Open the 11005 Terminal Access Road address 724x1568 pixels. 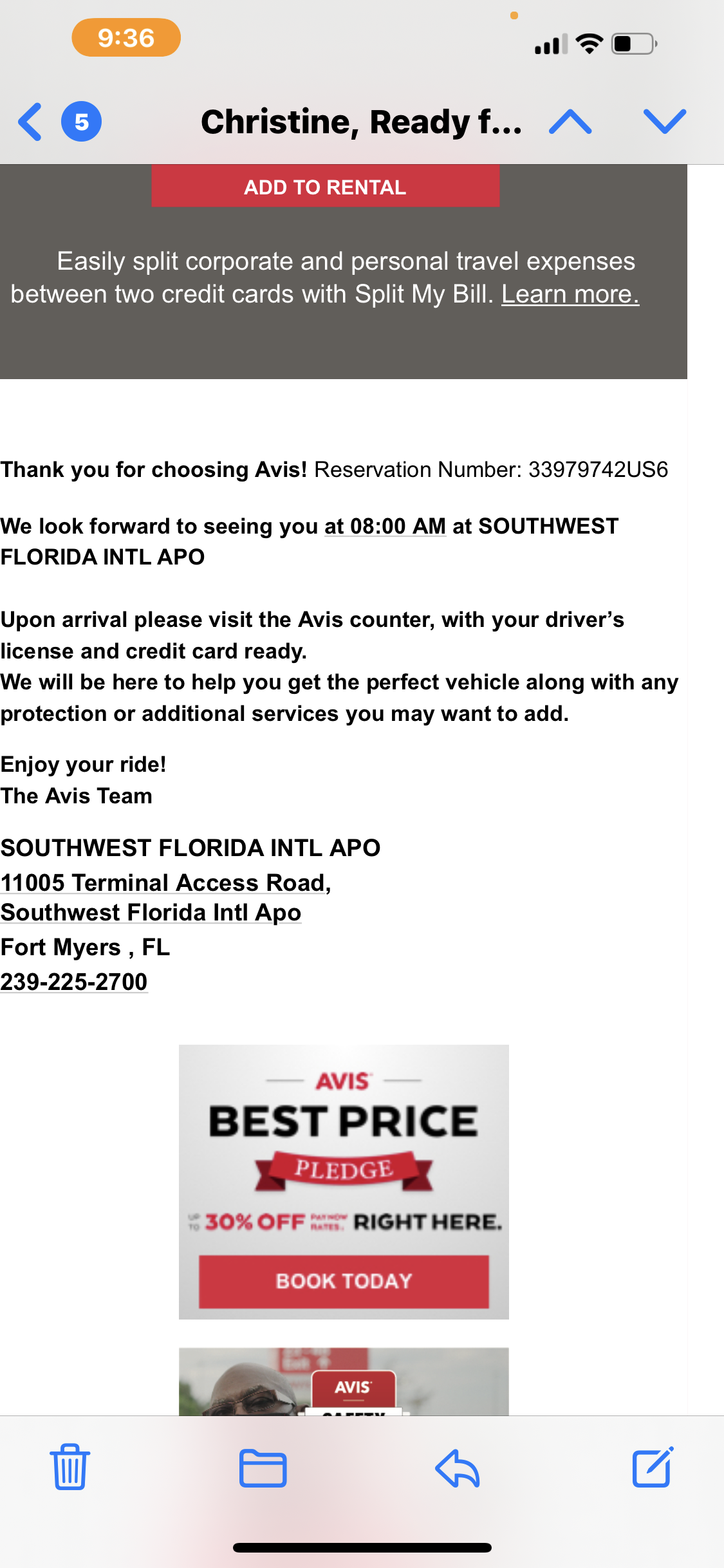[164, 883]
